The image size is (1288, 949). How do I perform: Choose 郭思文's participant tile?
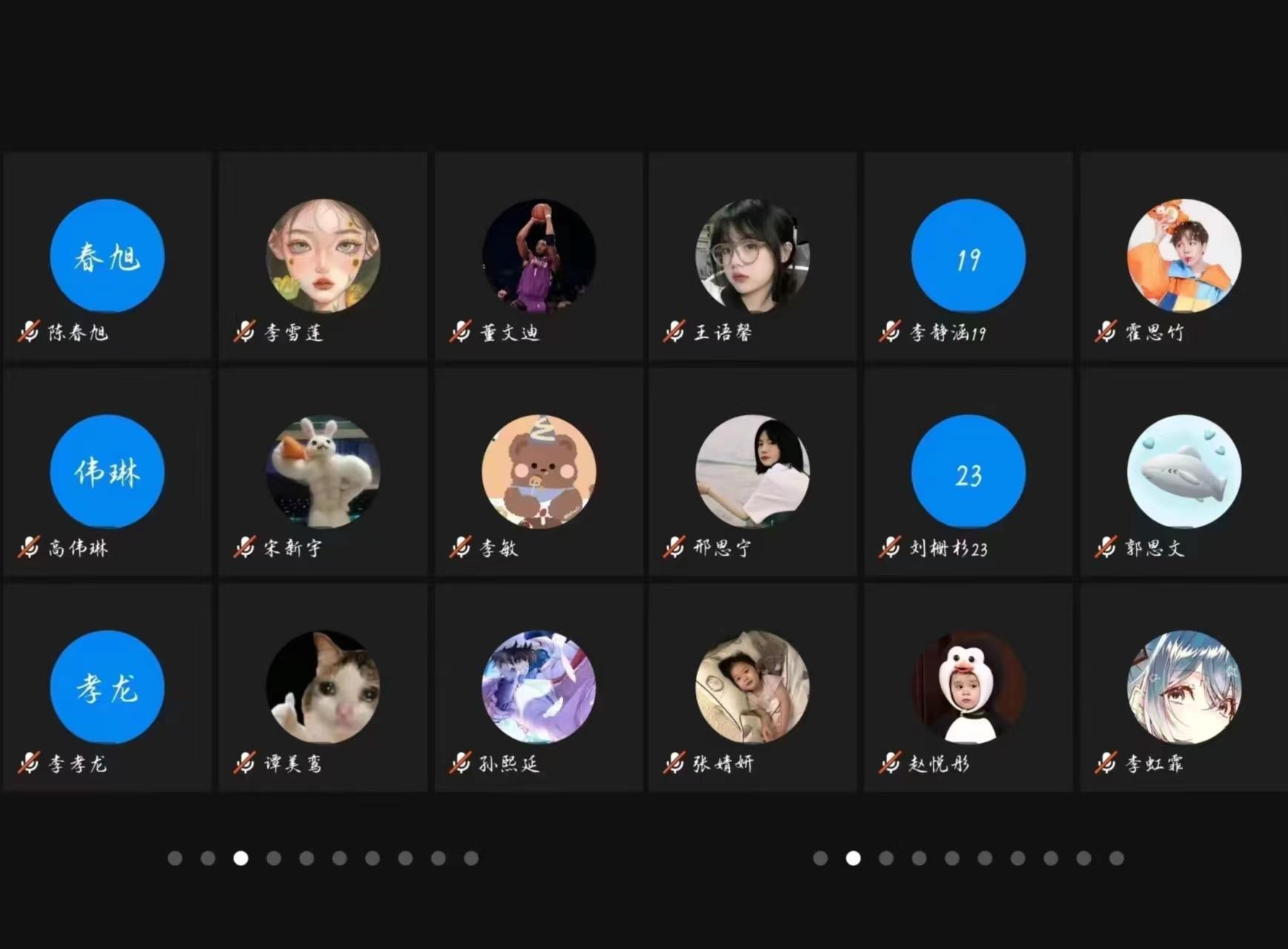click(x=1184, y=472)
